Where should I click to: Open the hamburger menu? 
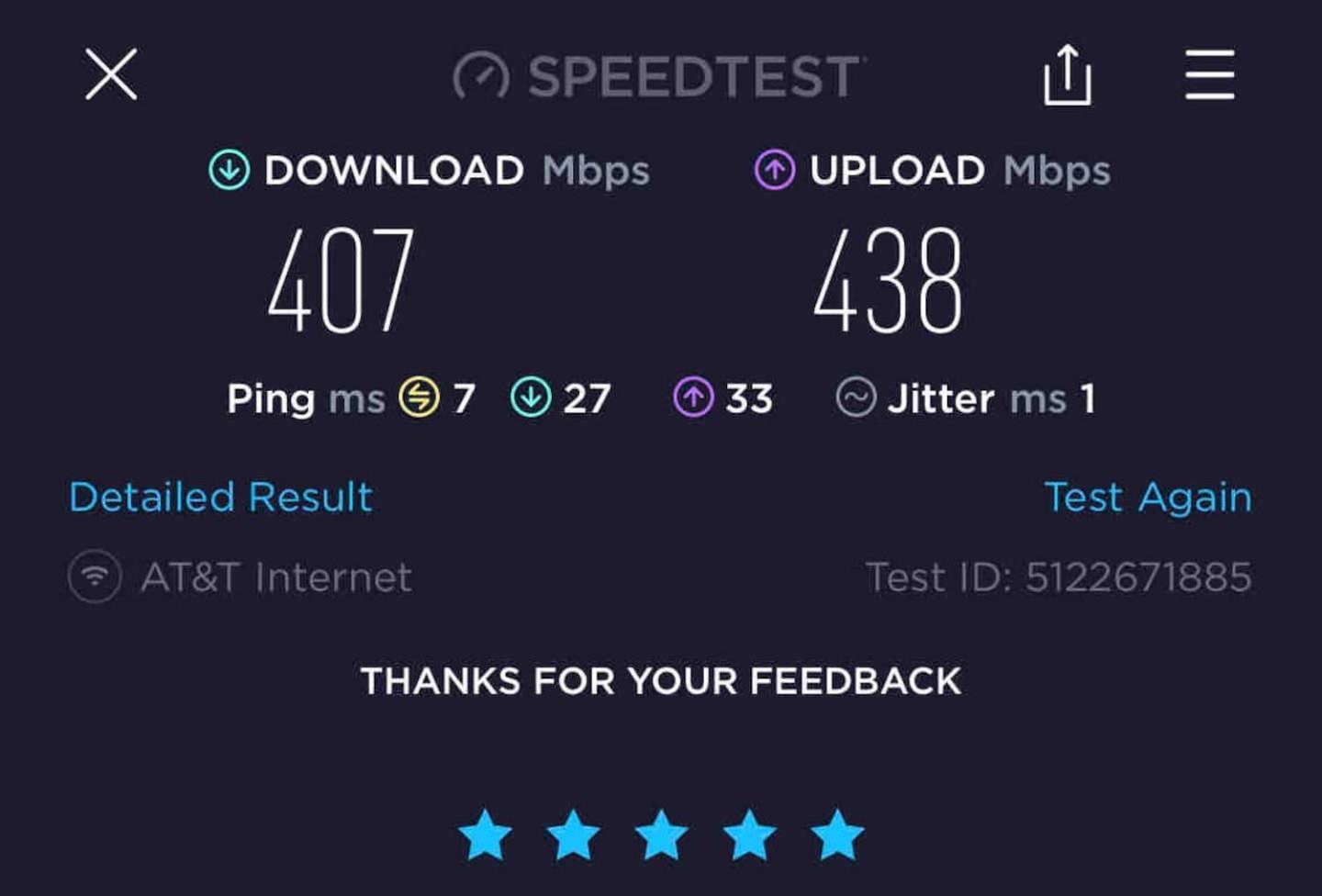click(x=1209, y=75)
